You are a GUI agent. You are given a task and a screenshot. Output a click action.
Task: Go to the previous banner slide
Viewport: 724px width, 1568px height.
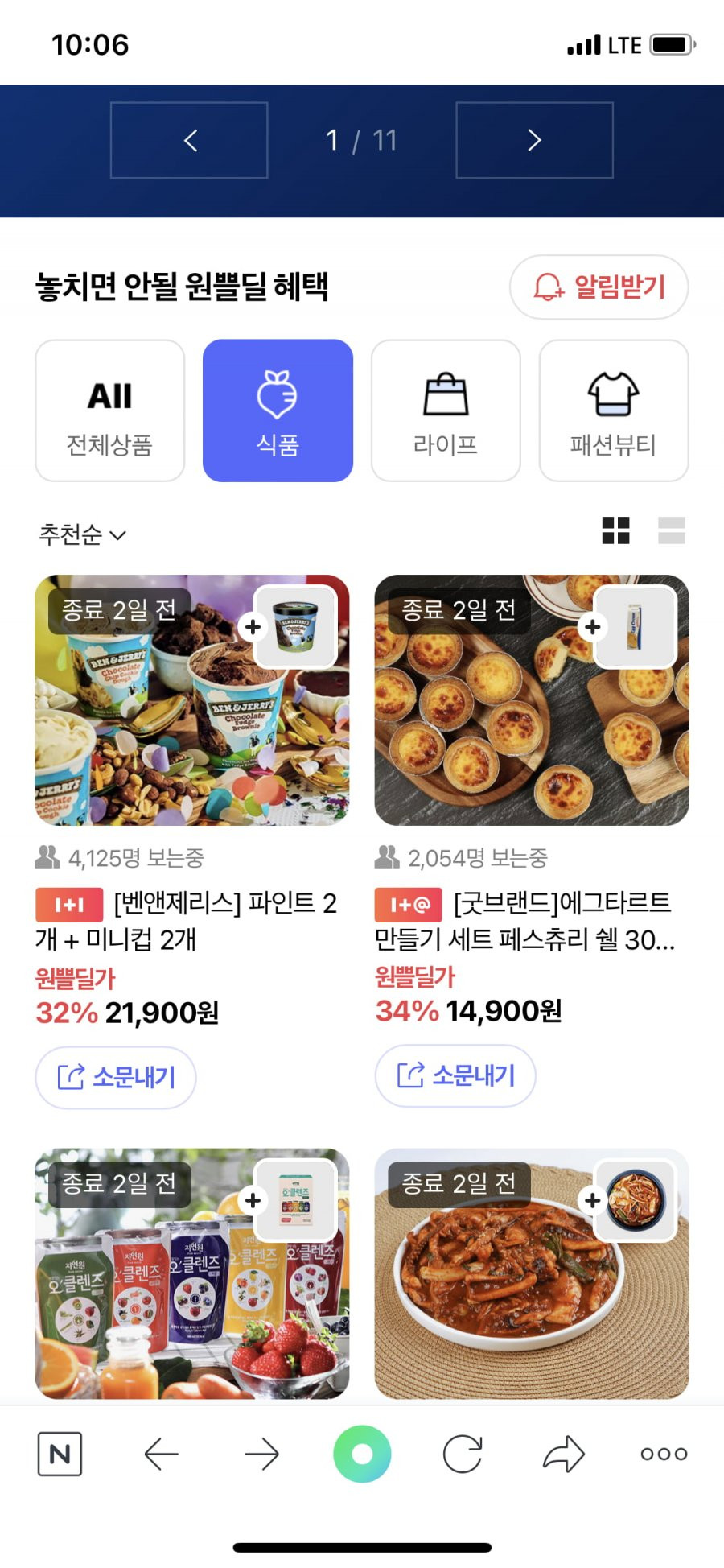(x=189, y=140)
